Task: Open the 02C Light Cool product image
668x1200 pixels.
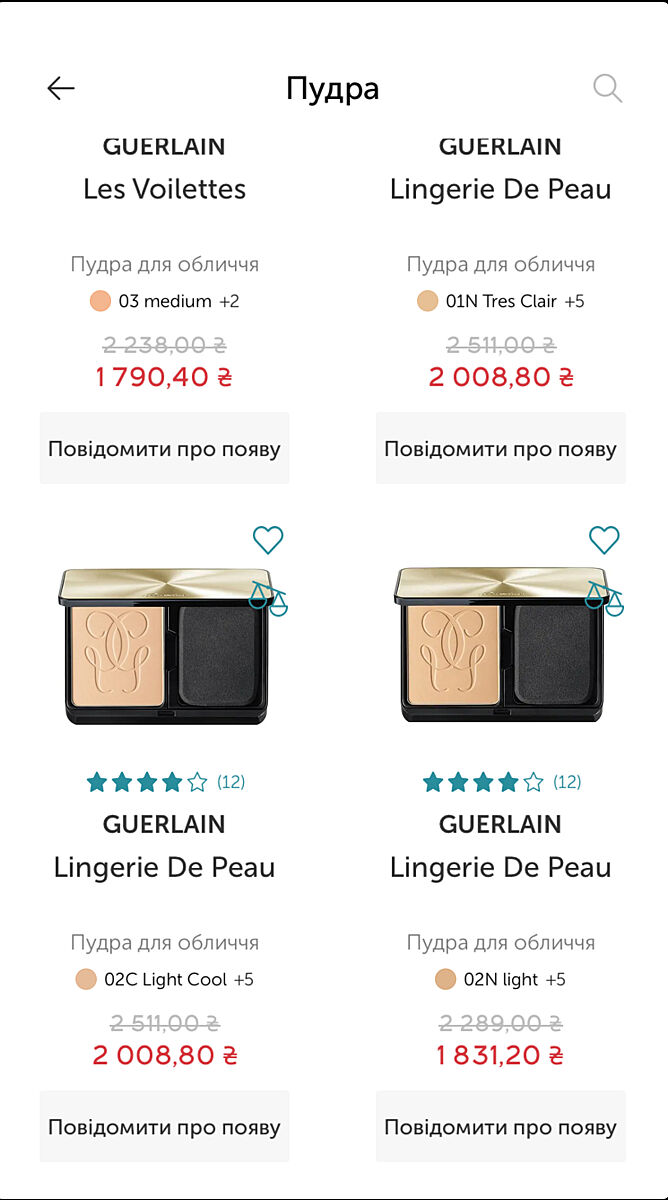Action: pyautogui.click(x=160, y=648)
